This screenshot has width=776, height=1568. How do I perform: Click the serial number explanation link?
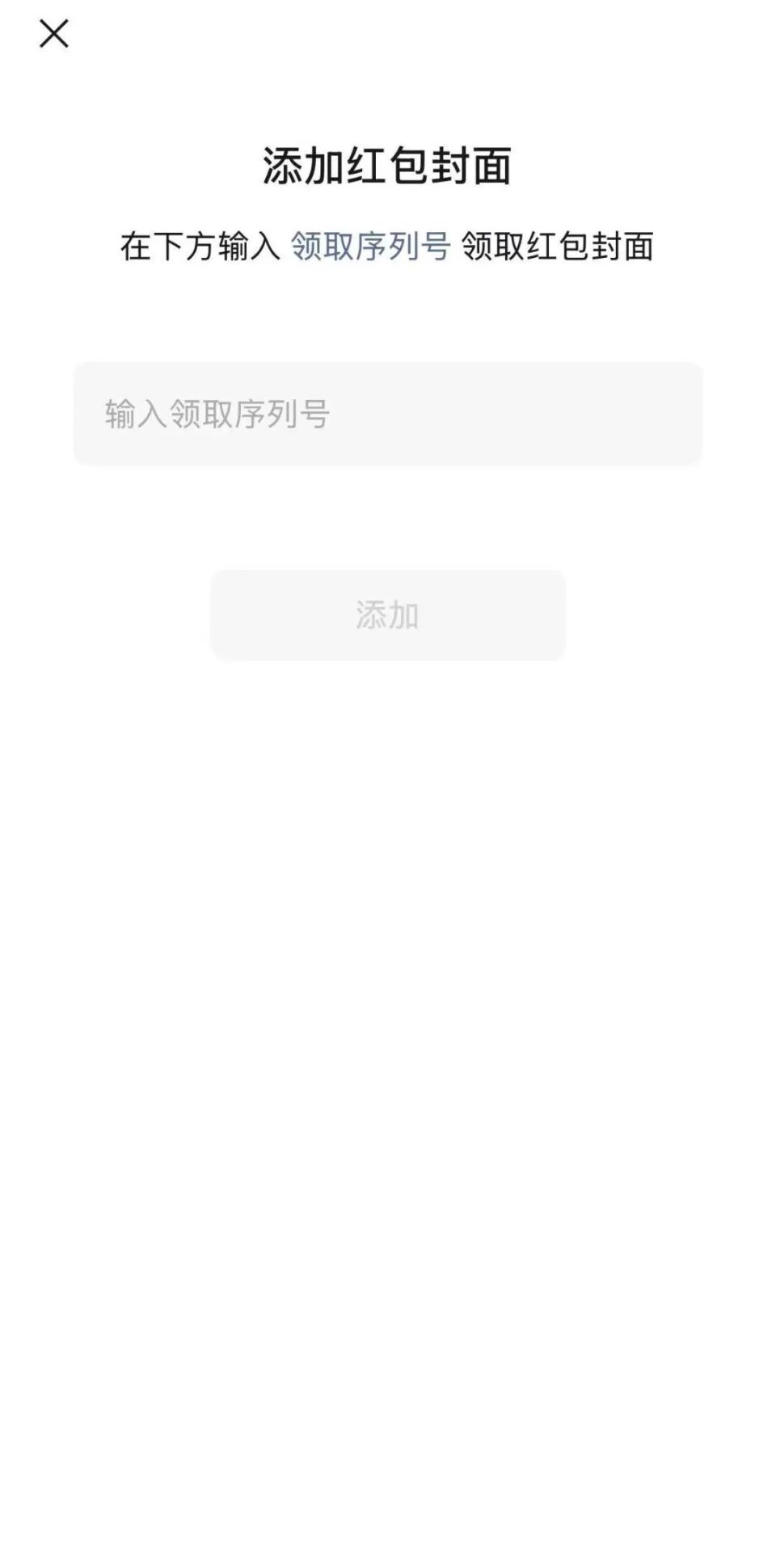(x=368, y=245)
